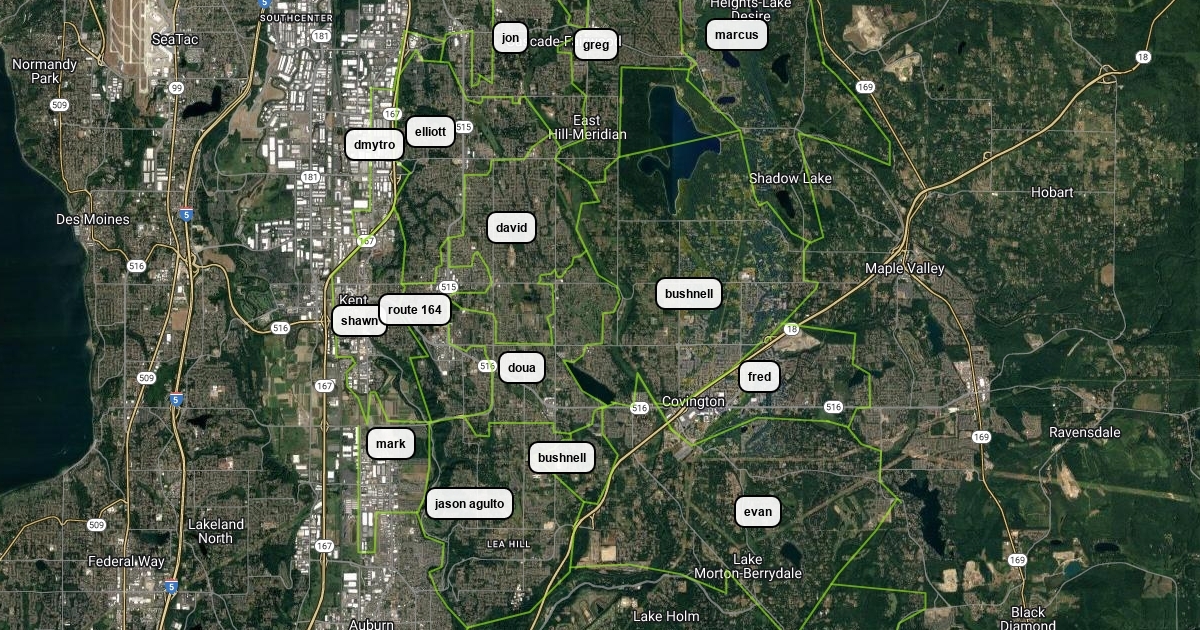Tap the dmytro territory marker
Viewport: 1200px width, 630px height.
pyautogui.click(x=375, y=145)
